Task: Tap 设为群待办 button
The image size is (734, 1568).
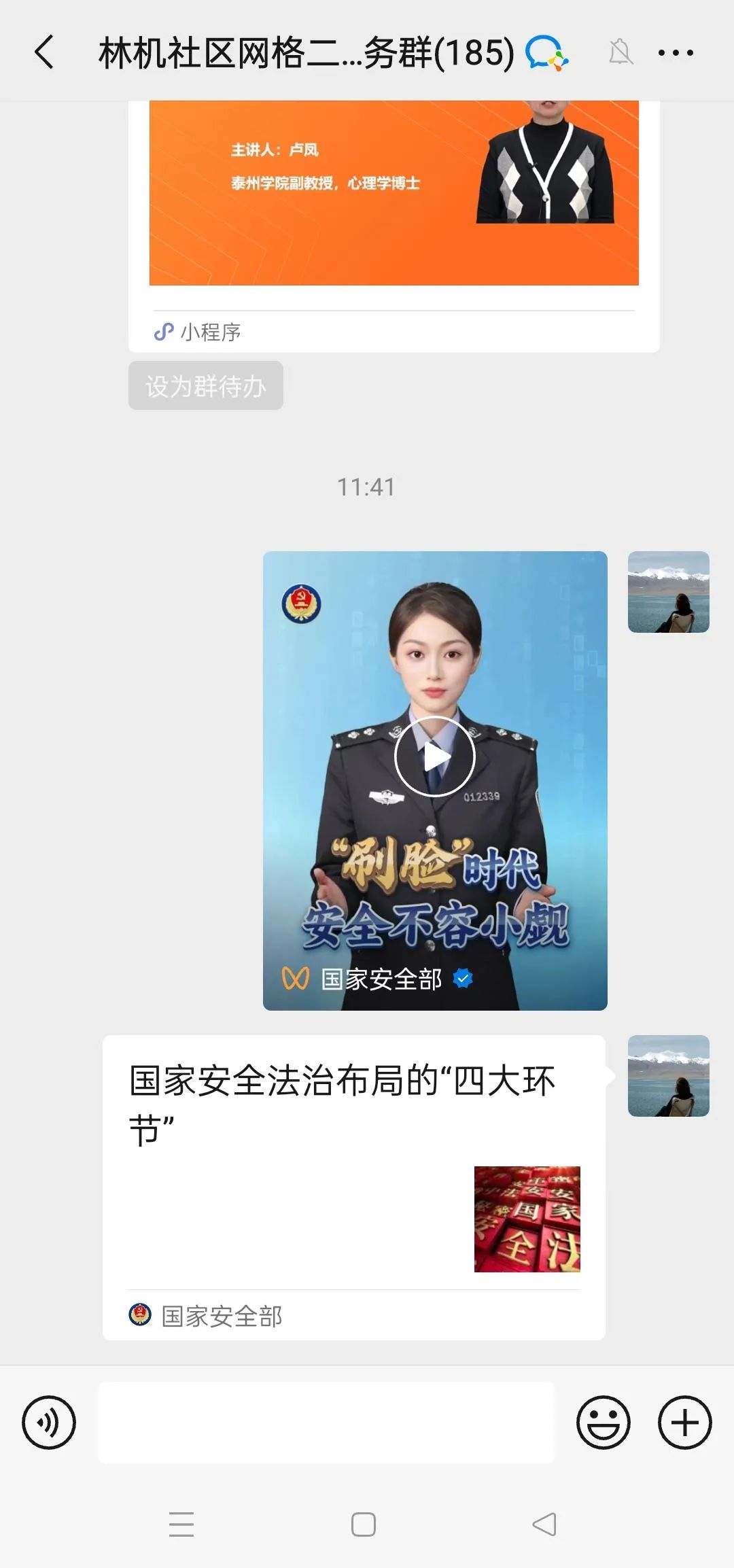Action: [205, 386]
